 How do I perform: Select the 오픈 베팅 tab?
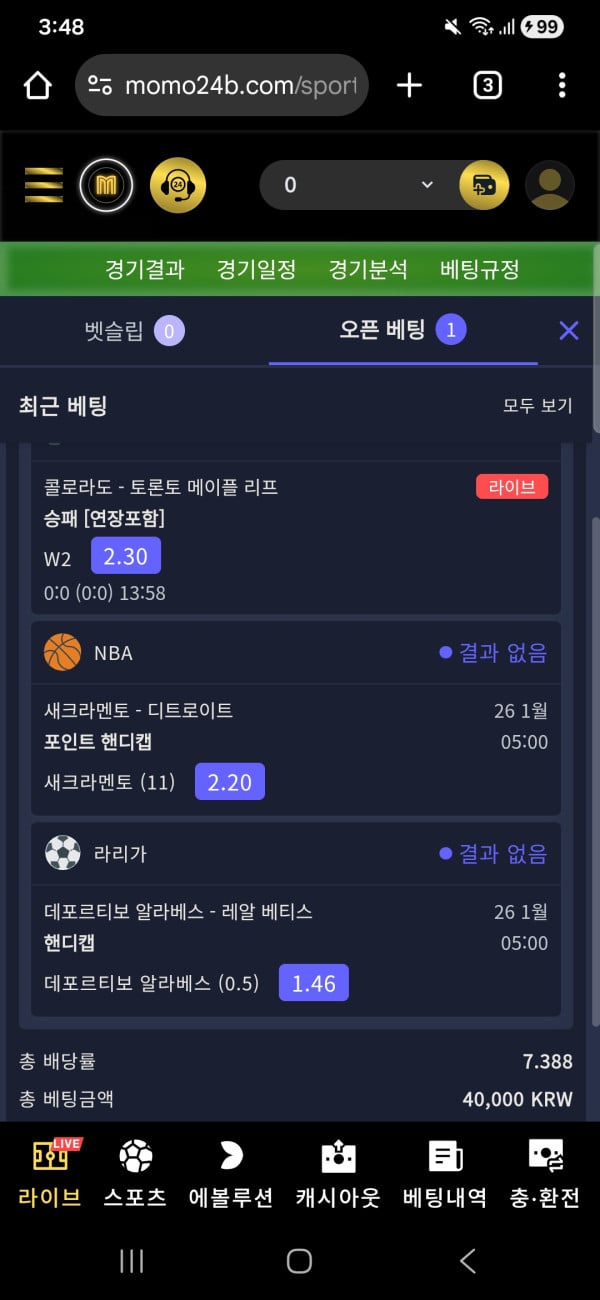point(402,330)
